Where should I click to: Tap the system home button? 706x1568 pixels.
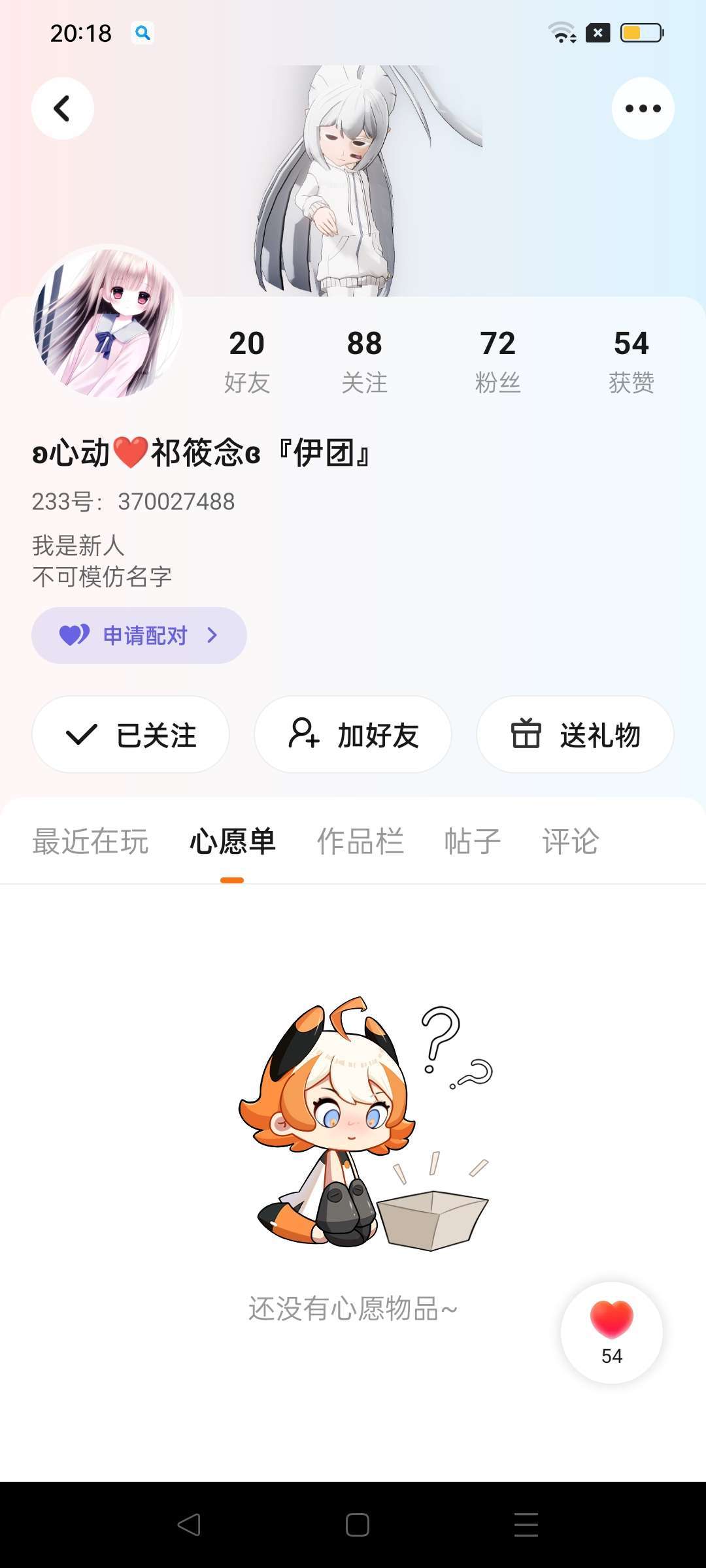357,1525
